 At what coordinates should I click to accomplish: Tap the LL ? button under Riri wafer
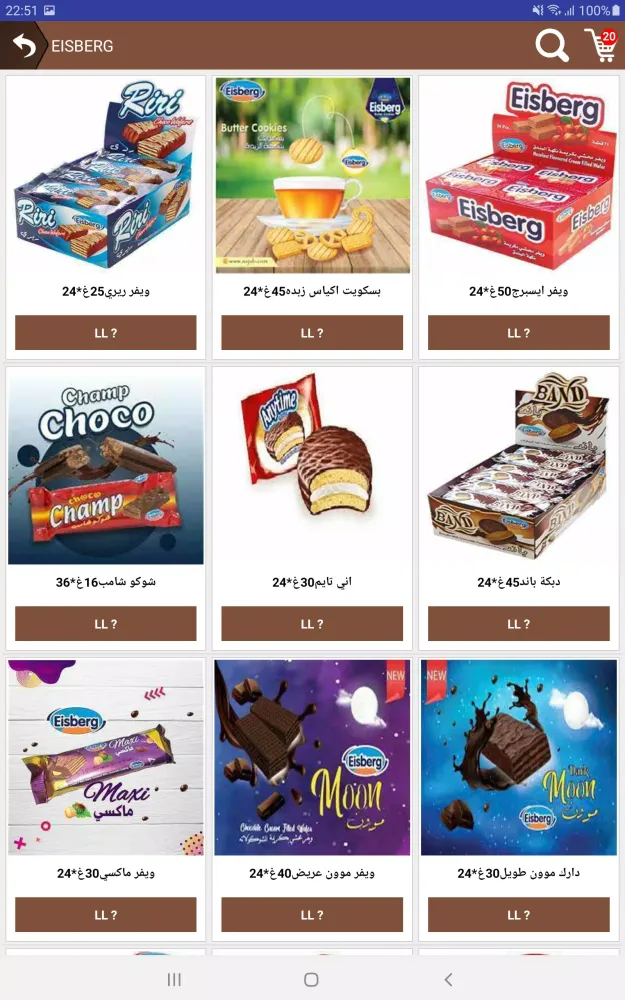[x=106, y=333]
